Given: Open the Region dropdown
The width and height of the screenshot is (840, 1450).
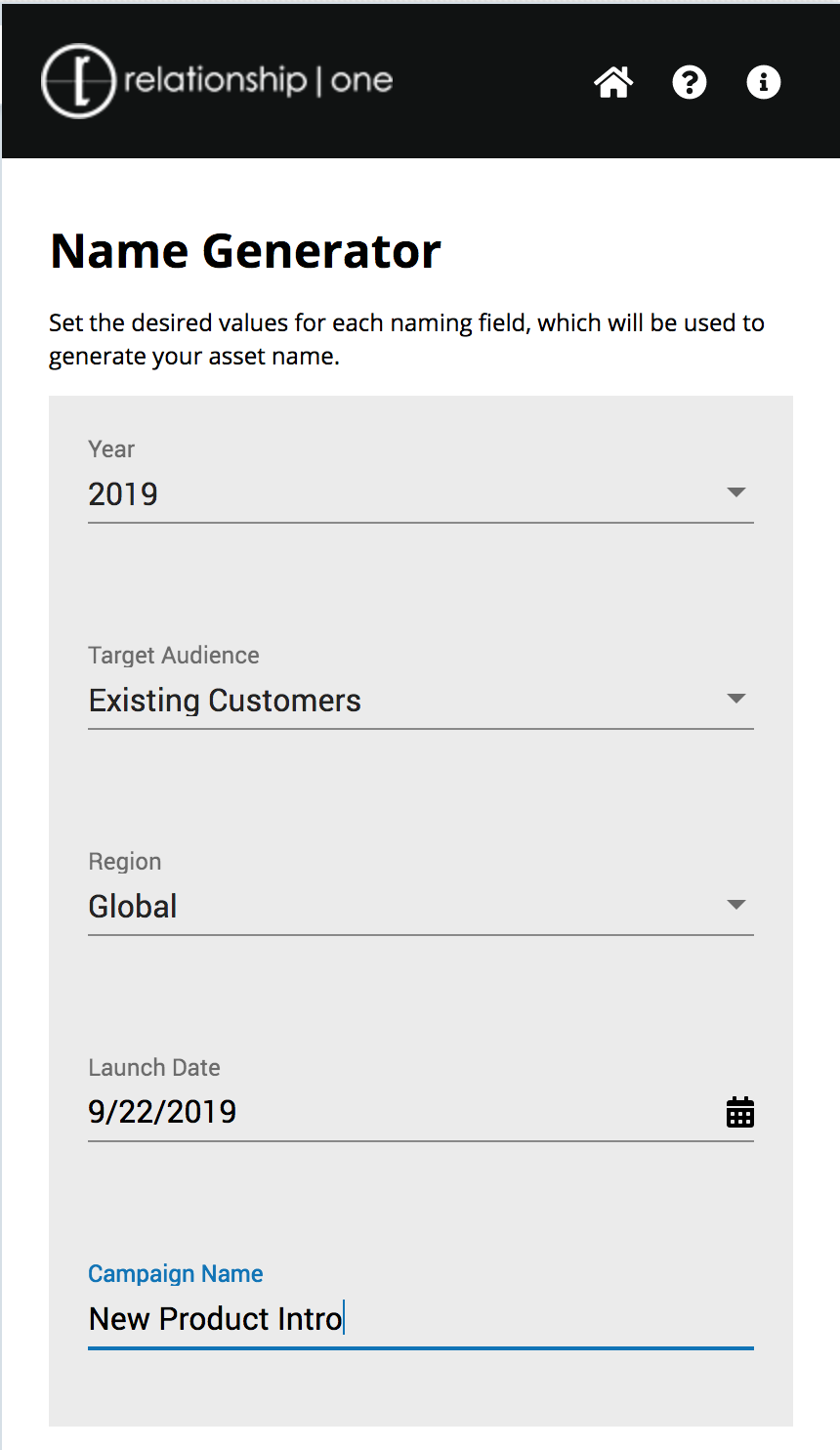Looking at the screenshot, I should point(420,906).
